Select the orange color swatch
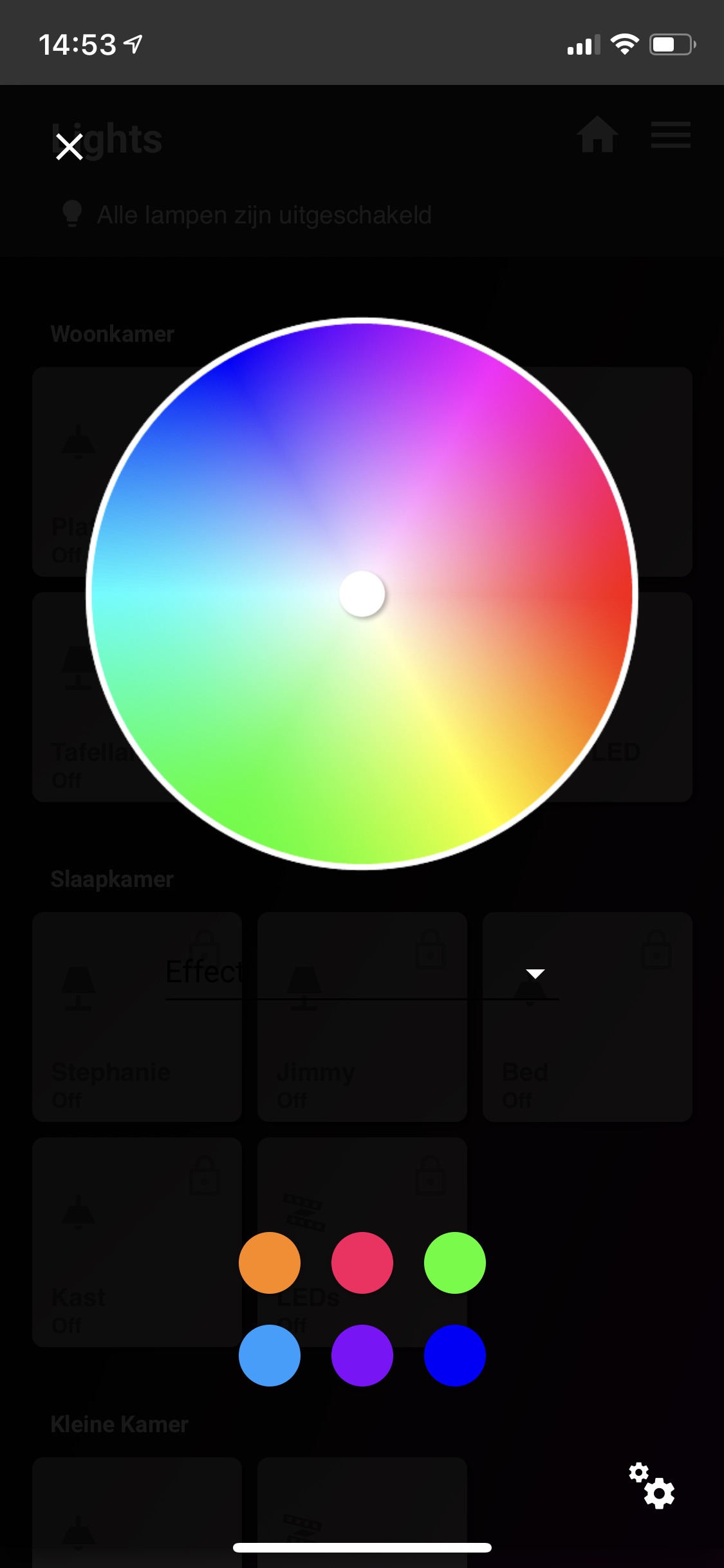 pos(270,1263)
